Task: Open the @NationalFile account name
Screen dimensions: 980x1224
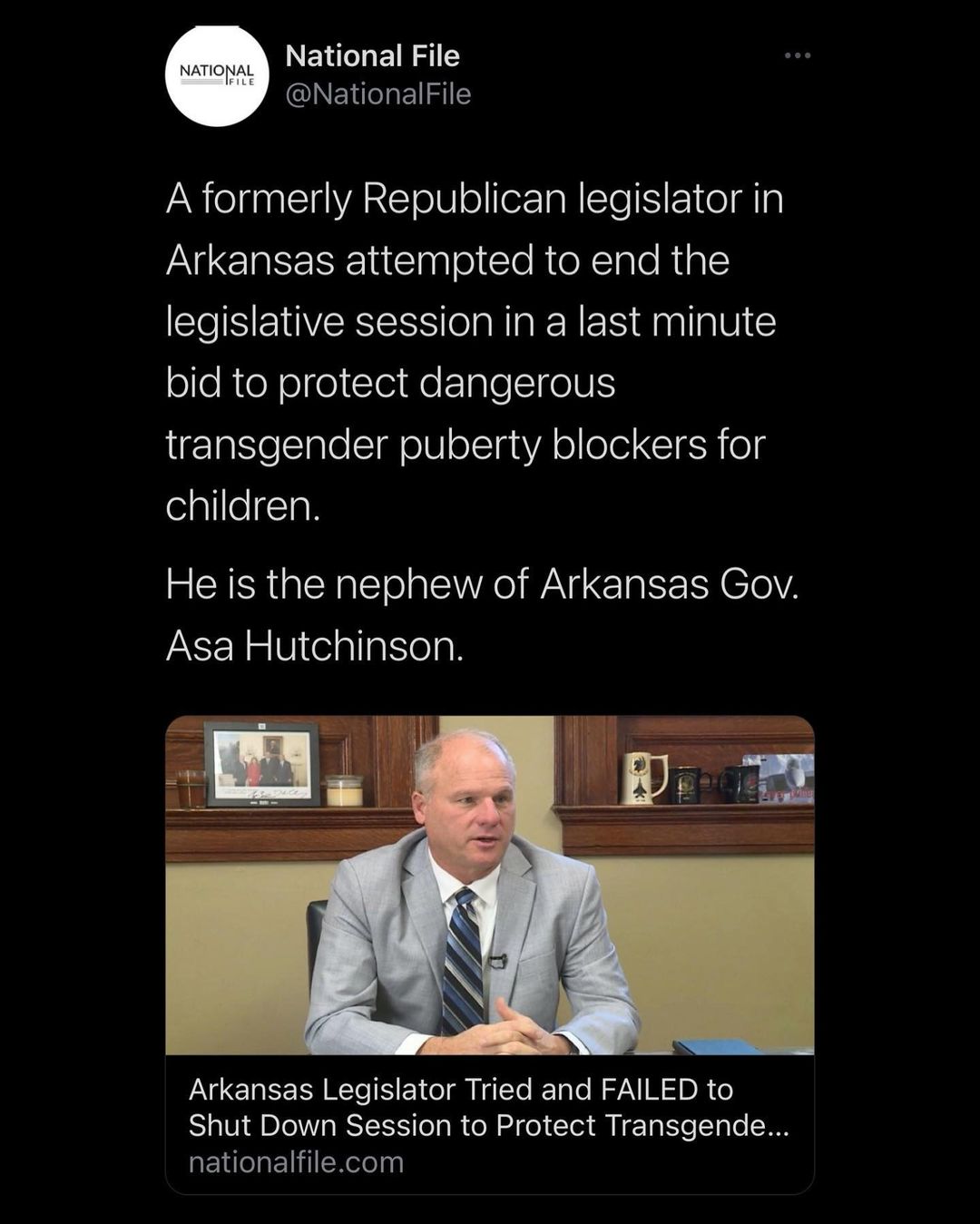Action: click(377, 94)
